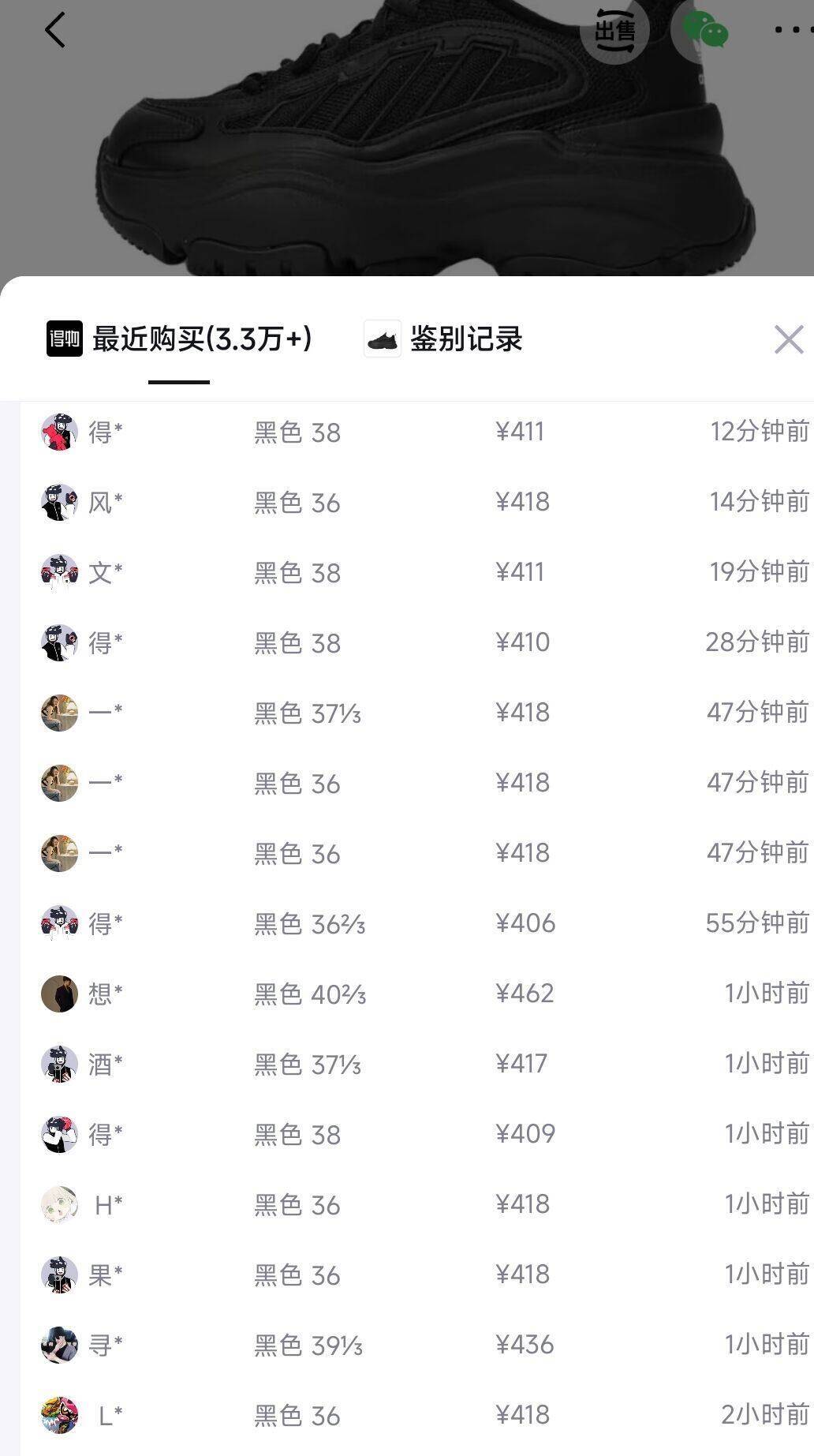Go back using the top-left arrow
The height and width of the screenshot is (1456, 814).
coord(54,31)
